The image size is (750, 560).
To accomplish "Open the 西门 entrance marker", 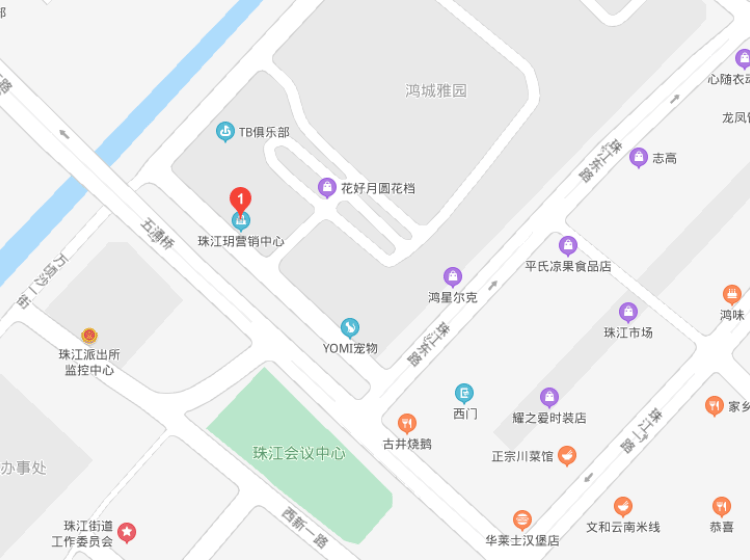I will point(464,393).
